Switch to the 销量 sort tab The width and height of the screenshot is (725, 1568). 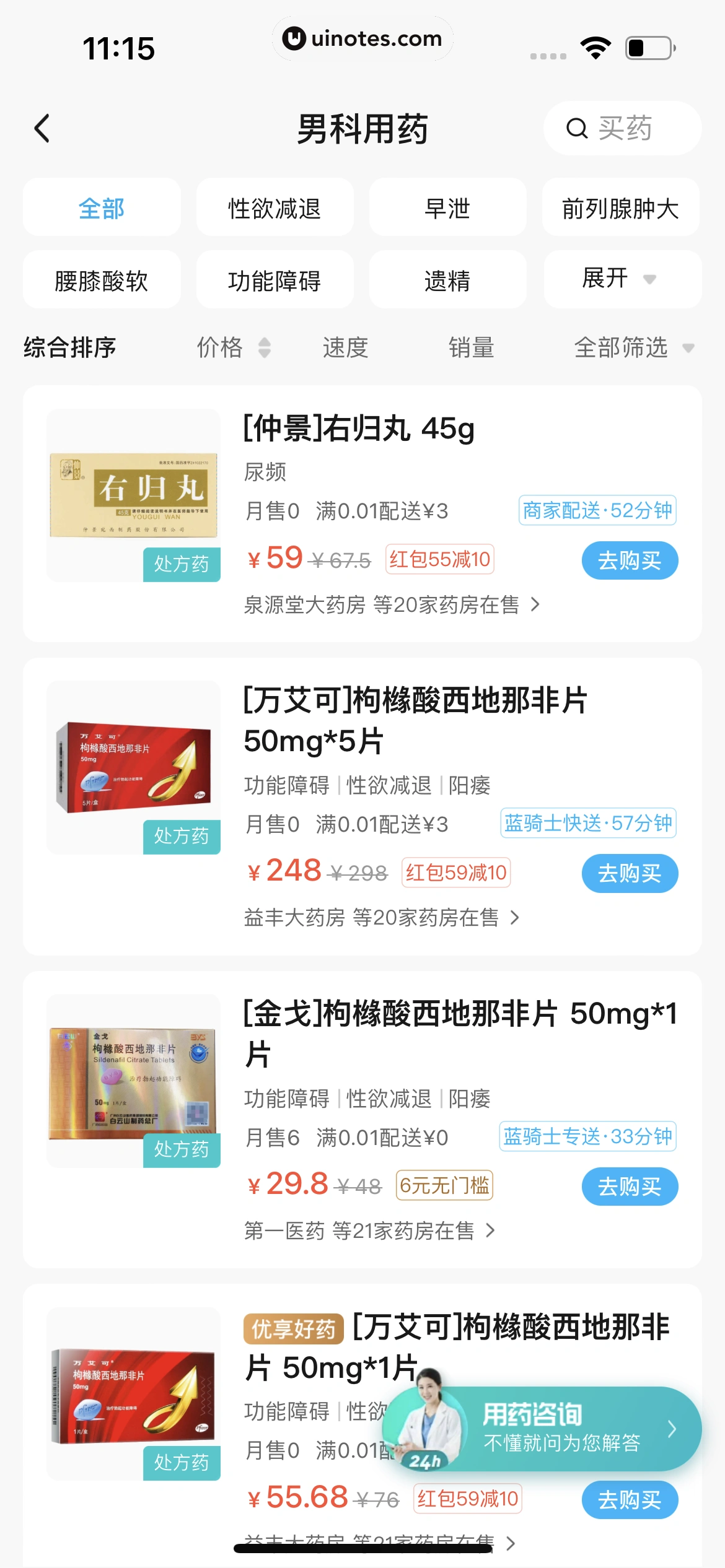point(471,348)
